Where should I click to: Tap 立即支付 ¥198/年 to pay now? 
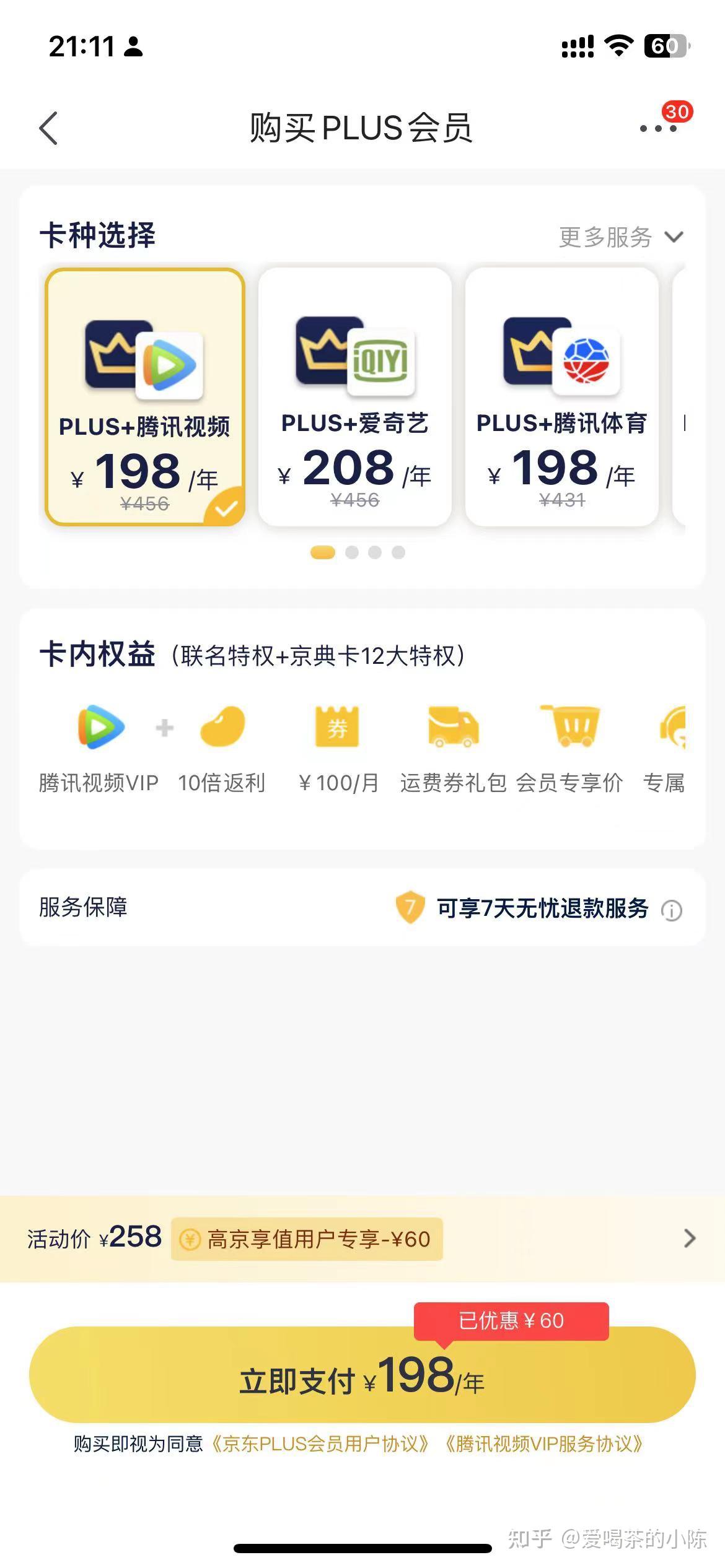(x=362, y=1374)
